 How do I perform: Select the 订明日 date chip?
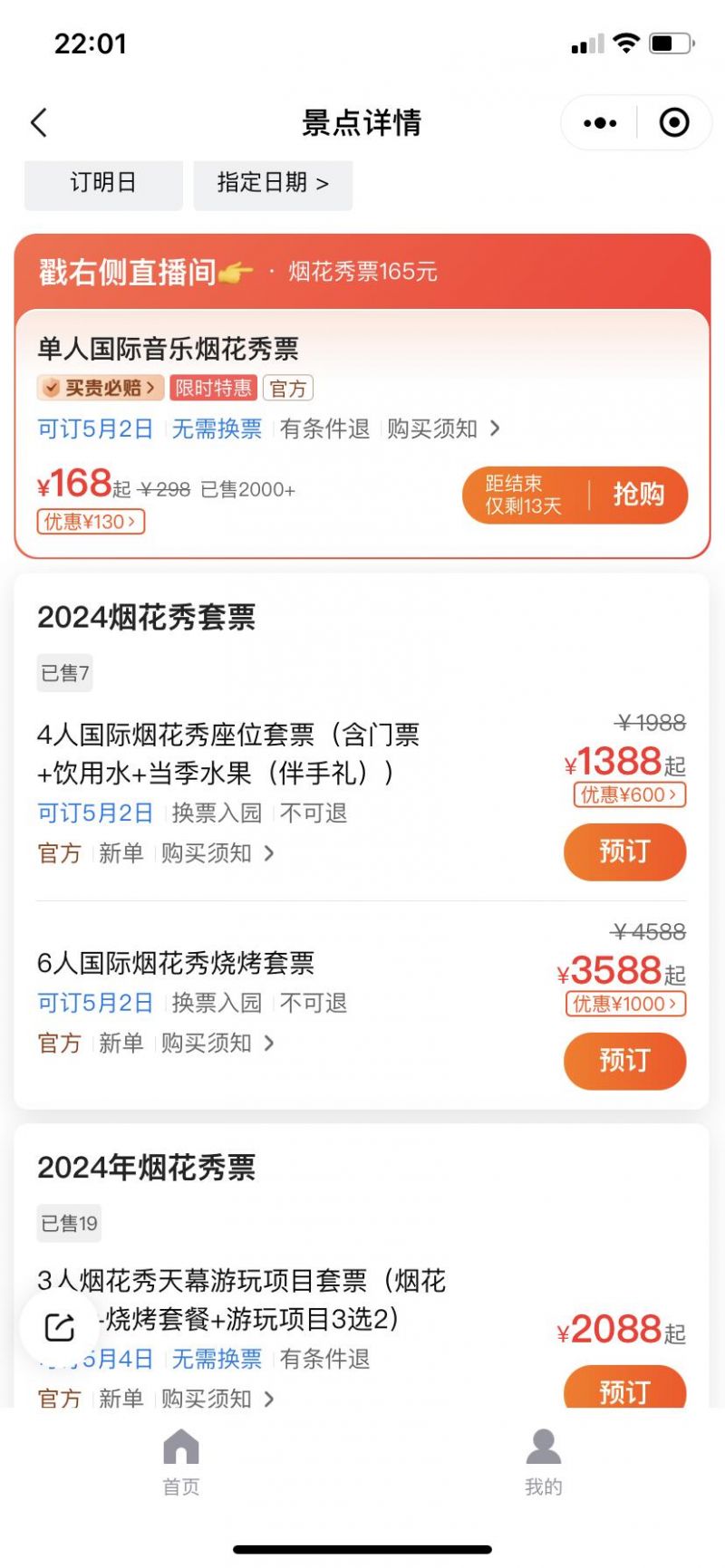pos(103,183)
